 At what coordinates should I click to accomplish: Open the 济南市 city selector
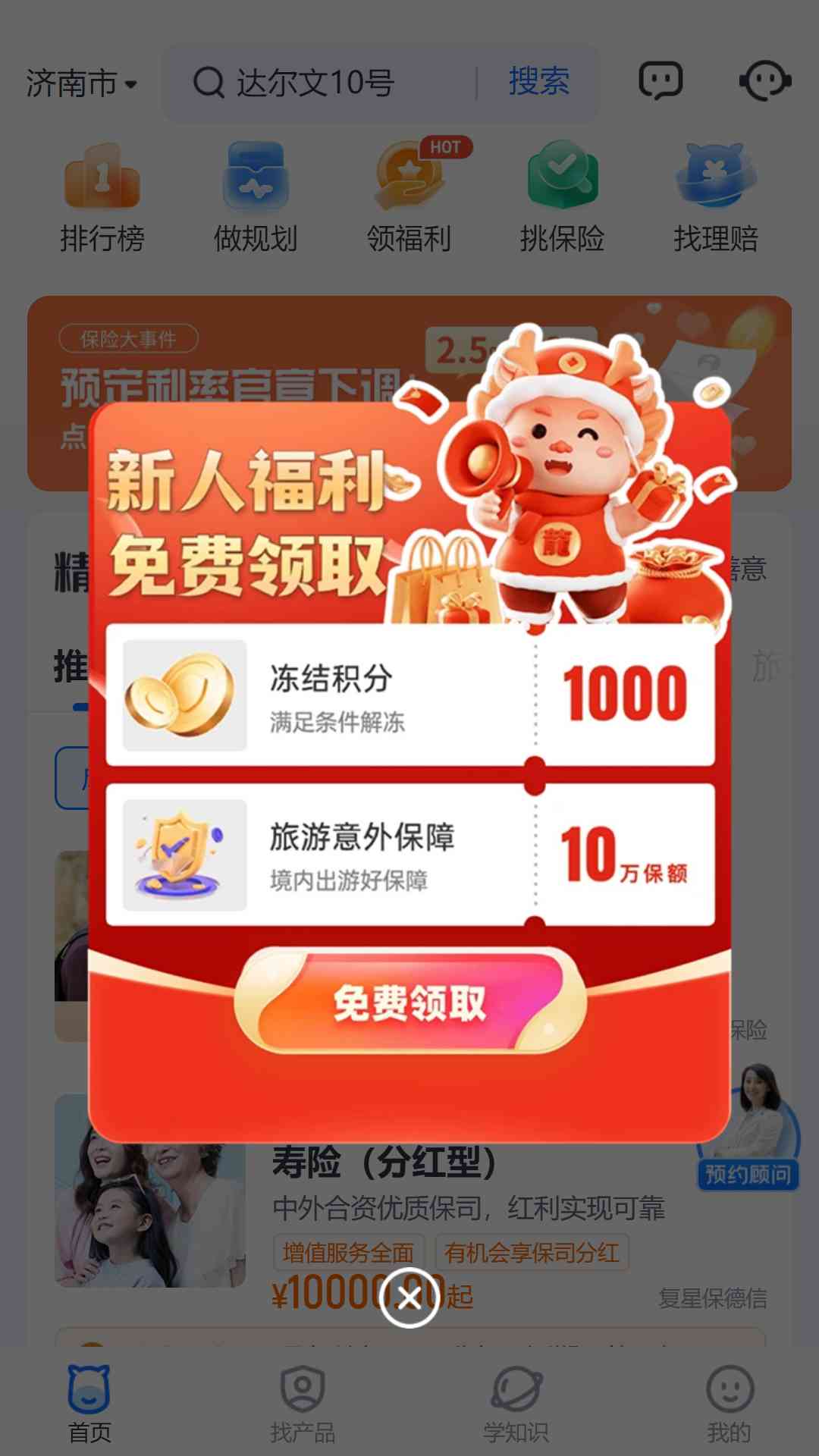pos(82,83)
